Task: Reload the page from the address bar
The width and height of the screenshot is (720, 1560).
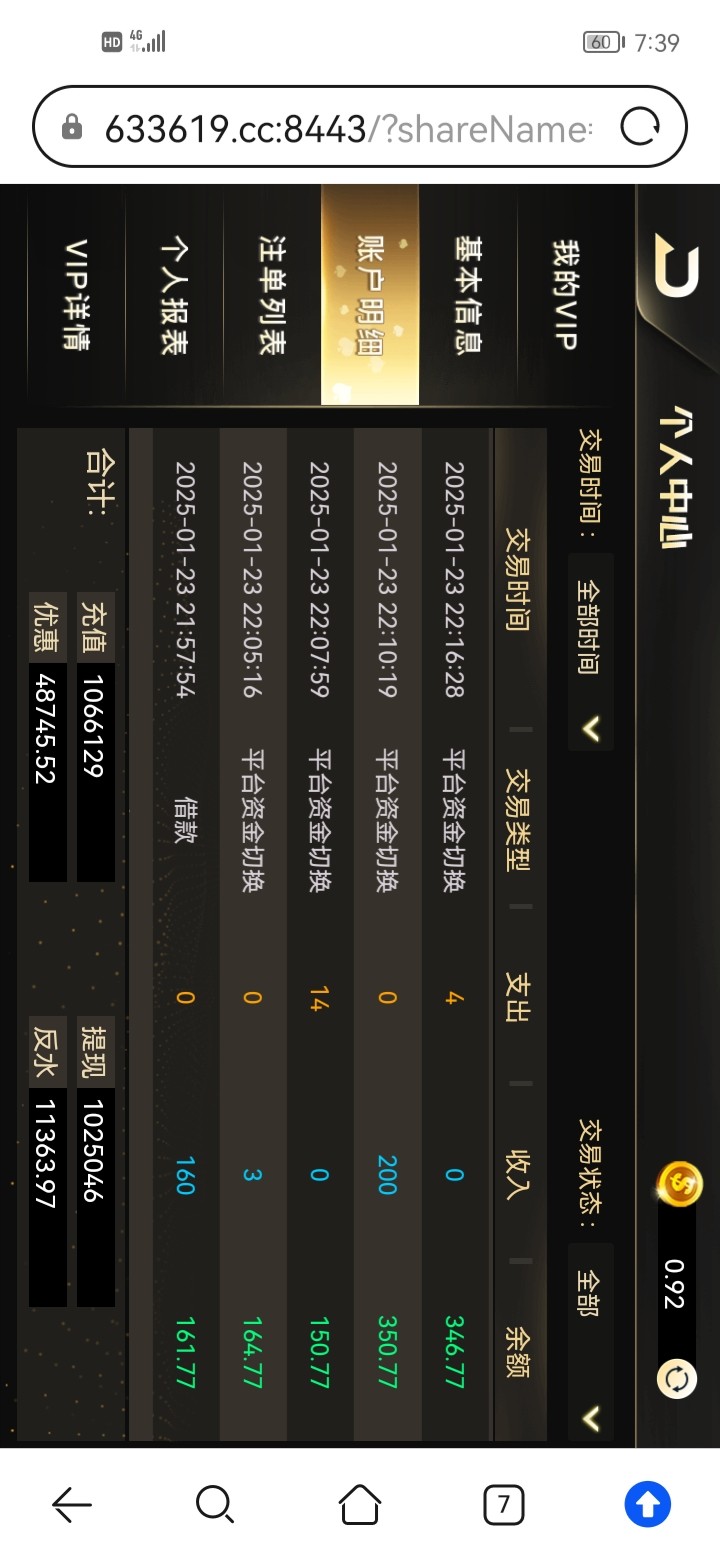Action: point(640,127)
